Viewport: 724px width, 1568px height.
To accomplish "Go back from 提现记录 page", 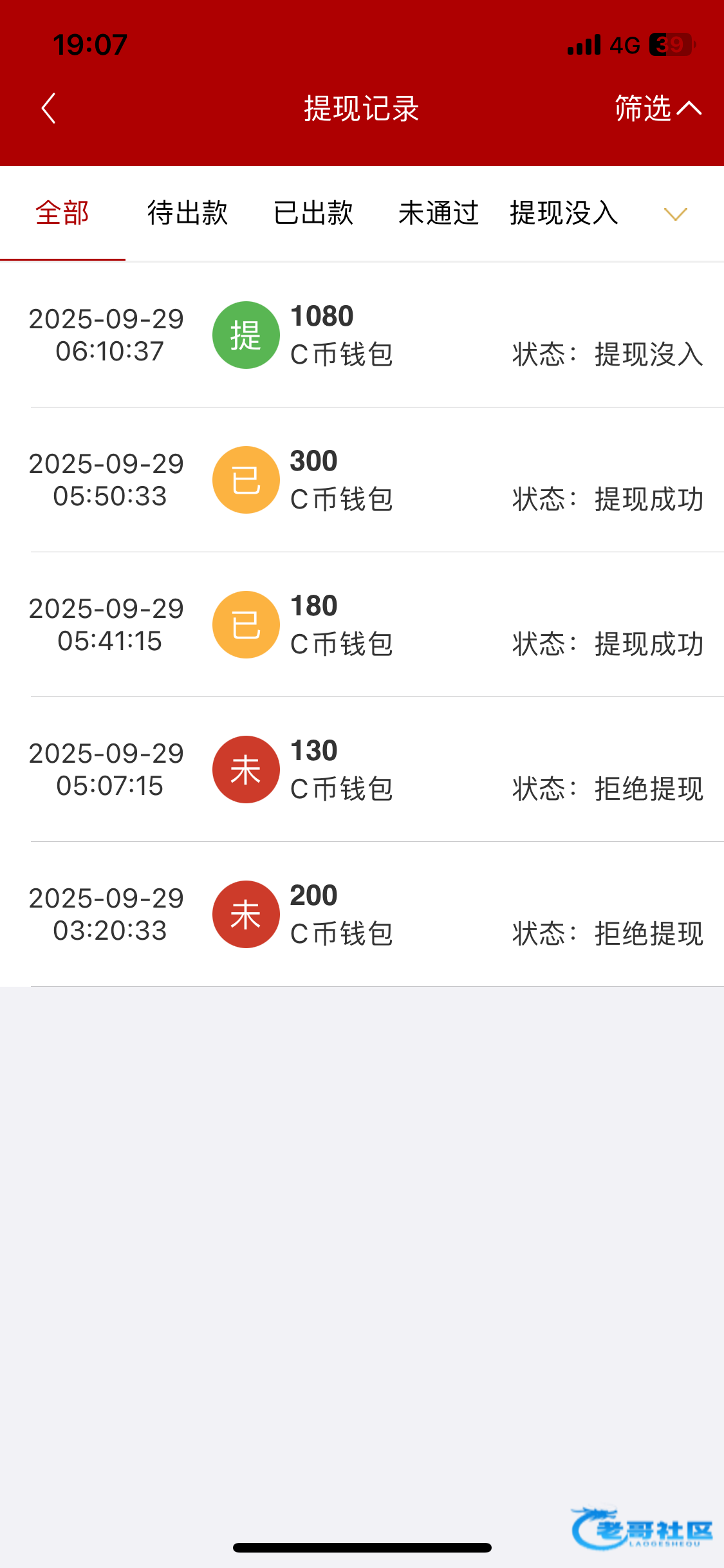I will click(x=48, y=108).
